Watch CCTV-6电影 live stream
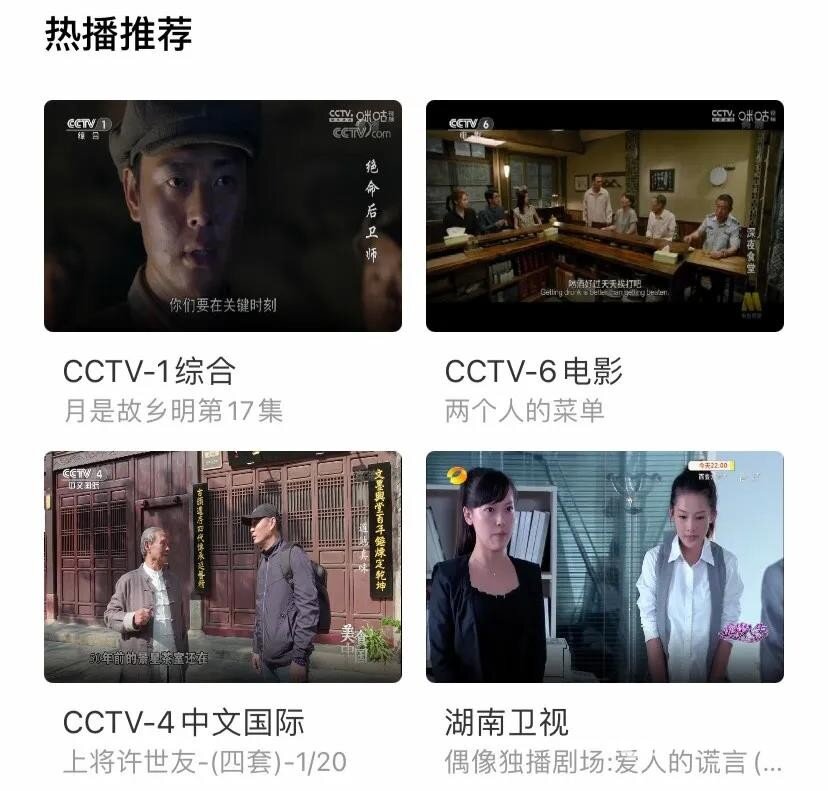This screenshot has height=791, width=828. pos(605,216)
